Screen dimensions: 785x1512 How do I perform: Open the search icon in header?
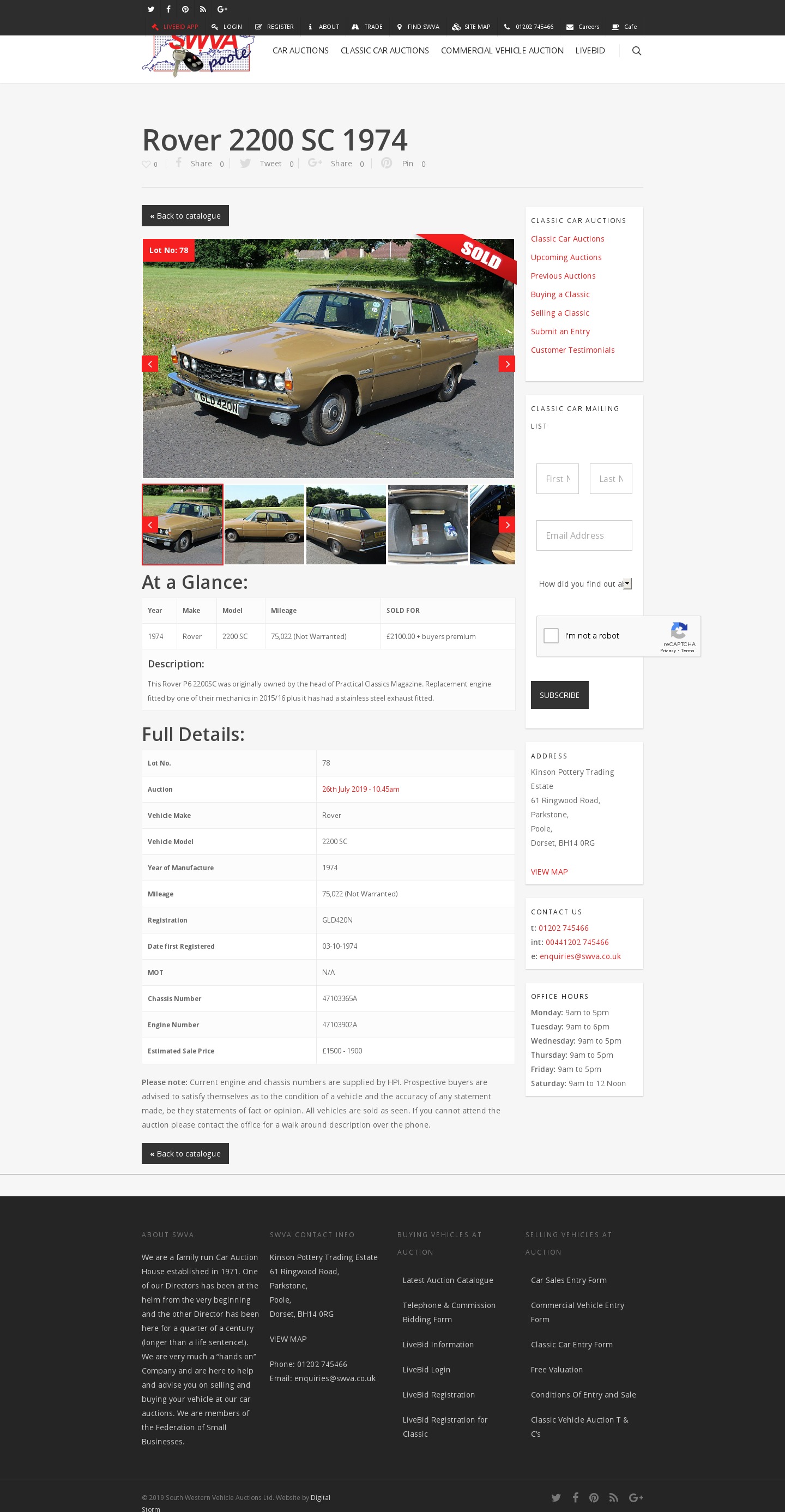(636, 51)
